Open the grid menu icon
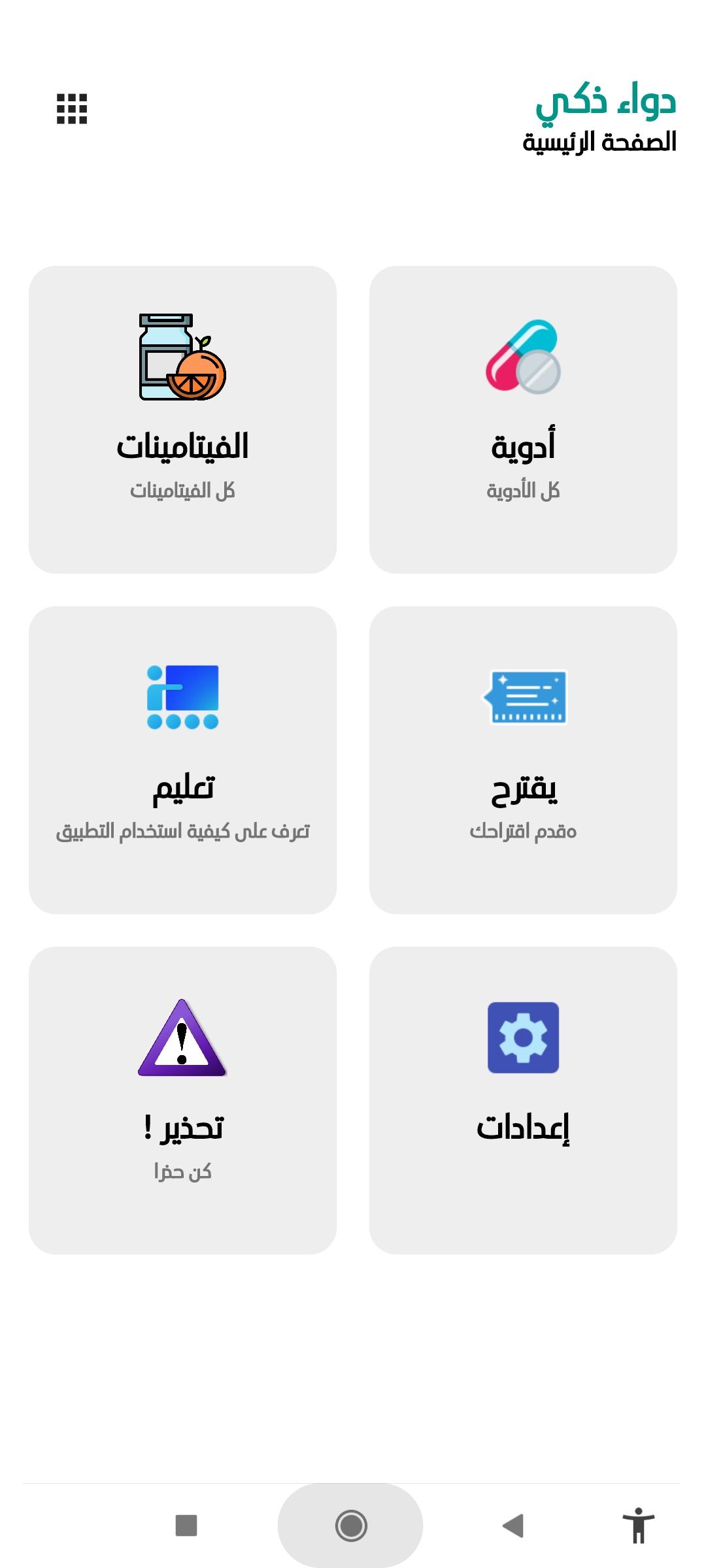706x1568 pixels. (72, 108)
